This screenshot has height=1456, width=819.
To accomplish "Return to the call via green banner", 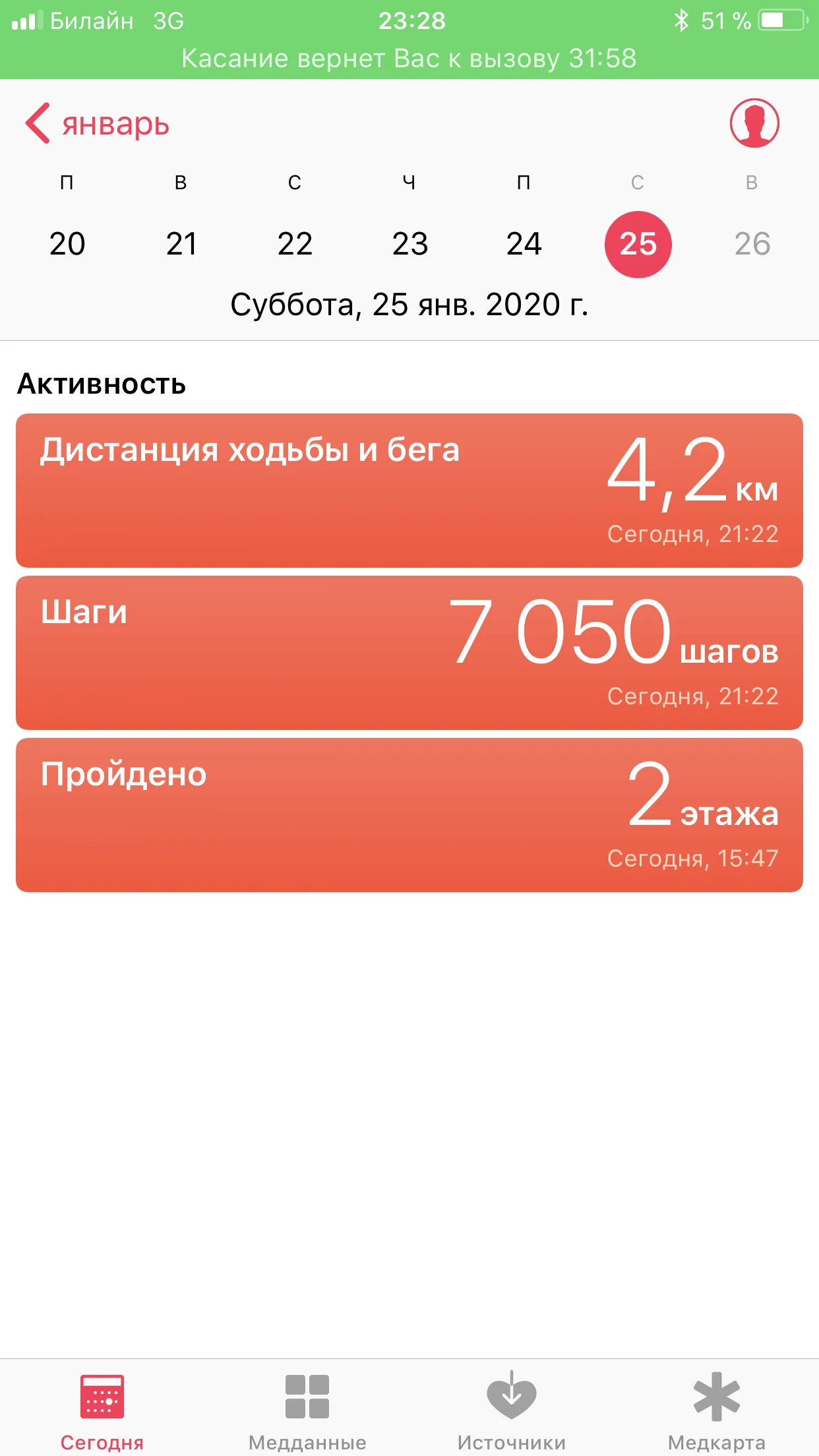I will coord(409,58).
